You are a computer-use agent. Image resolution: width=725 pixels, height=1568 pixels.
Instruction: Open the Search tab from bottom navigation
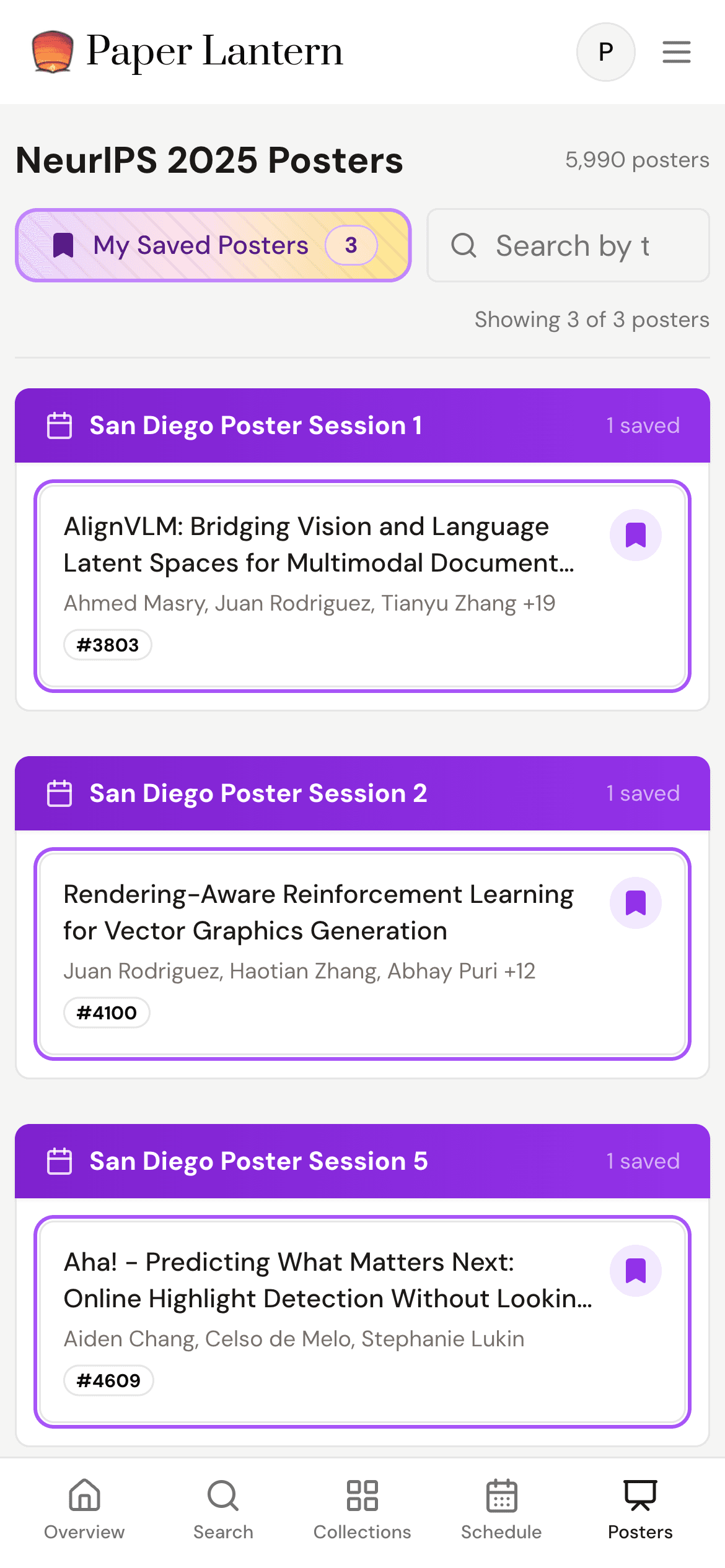[x=222, y=1511]
